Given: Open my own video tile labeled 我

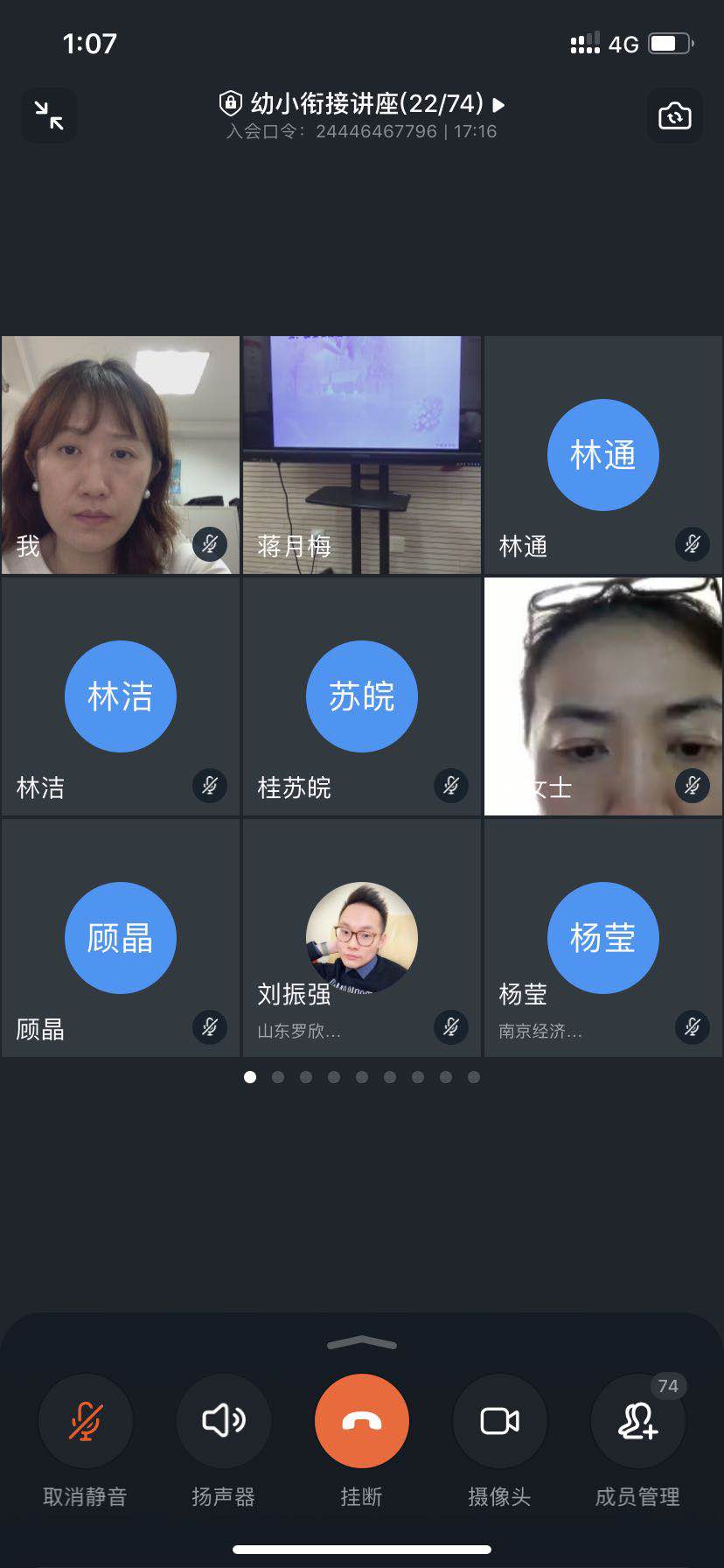Looking at the screenshot, I should click(x=121, y=455).
